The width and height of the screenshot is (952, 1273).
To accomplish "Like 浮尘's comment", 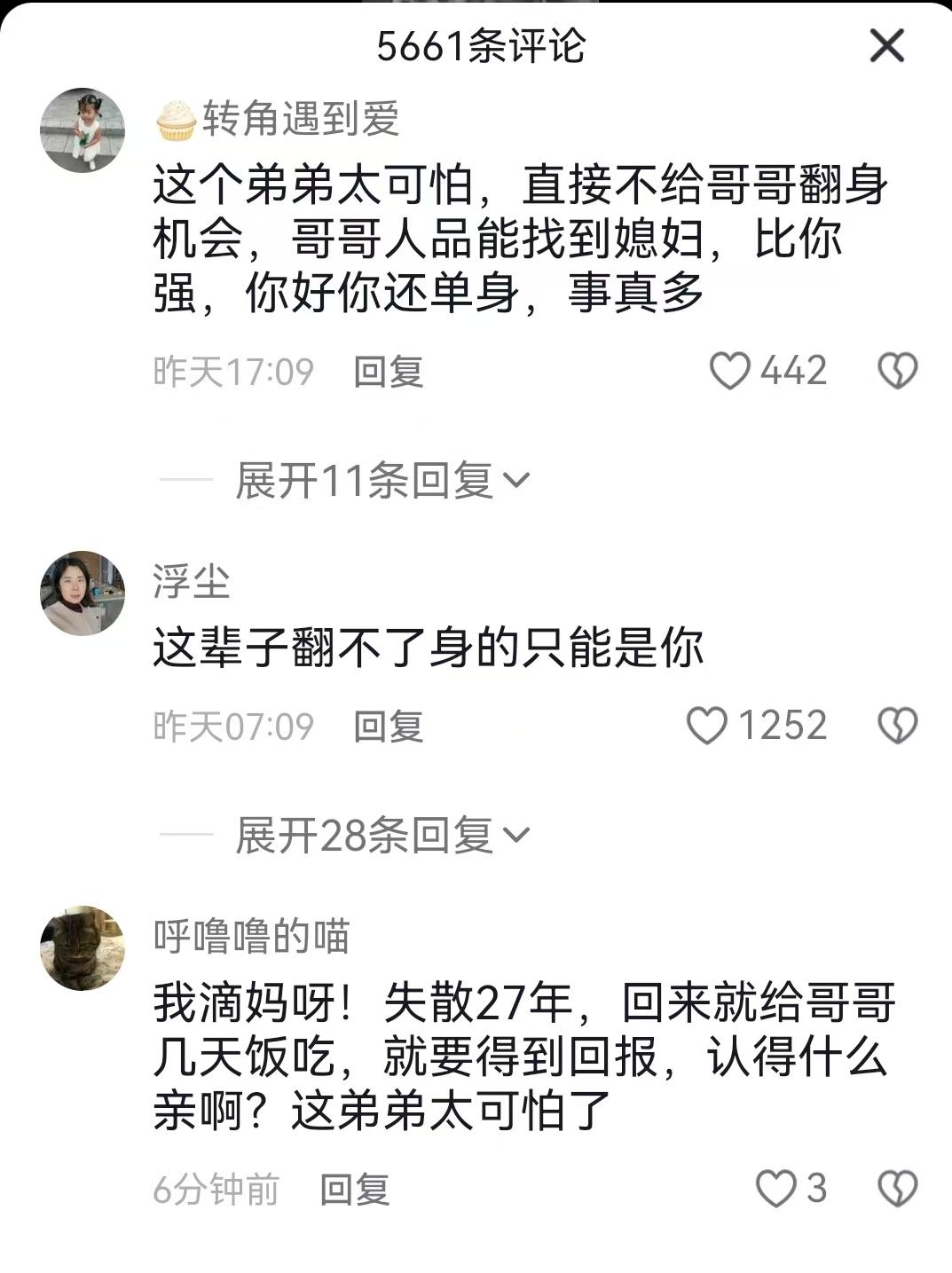I will 708,726.
